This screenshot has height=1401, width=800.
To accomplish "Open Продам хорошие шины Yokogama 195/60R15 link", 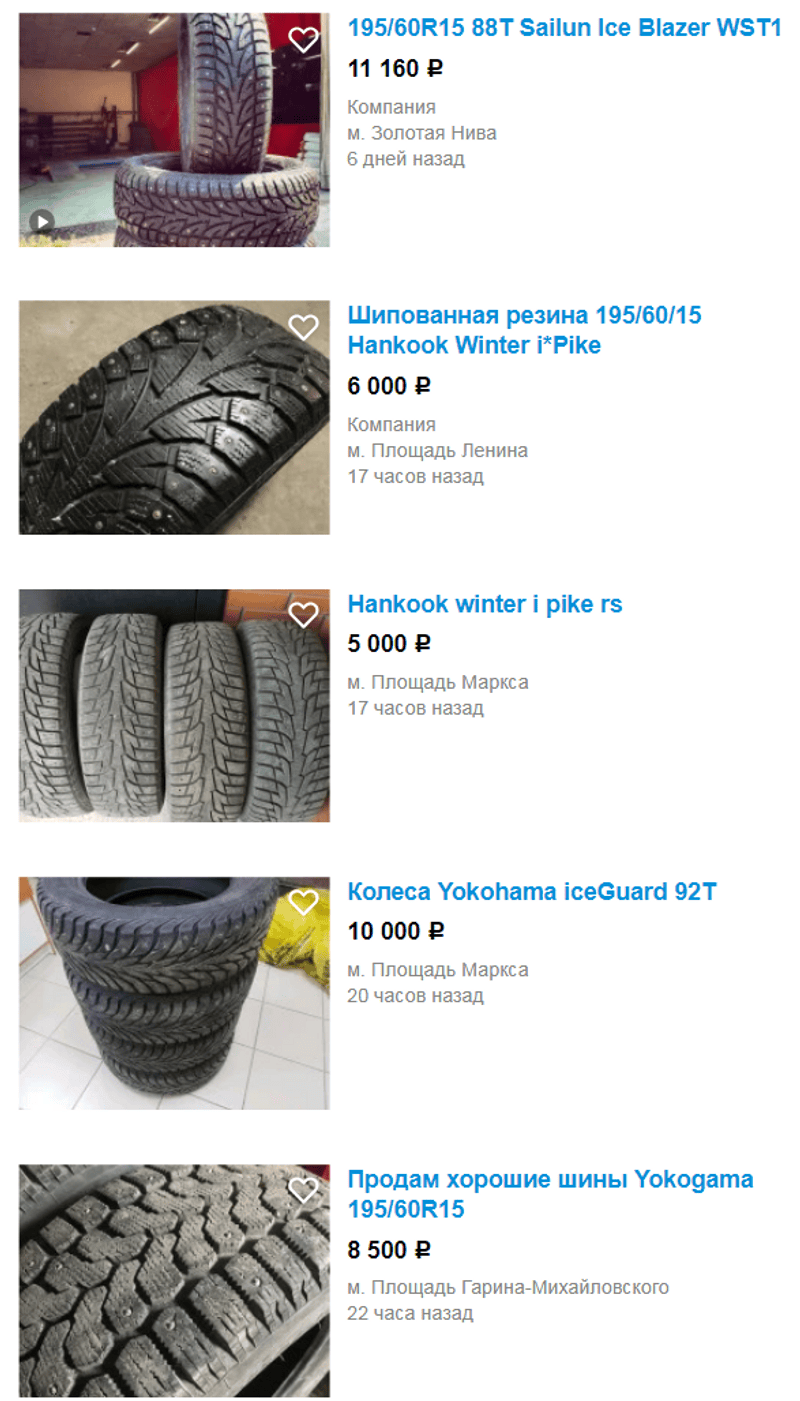I will 550,1194.
